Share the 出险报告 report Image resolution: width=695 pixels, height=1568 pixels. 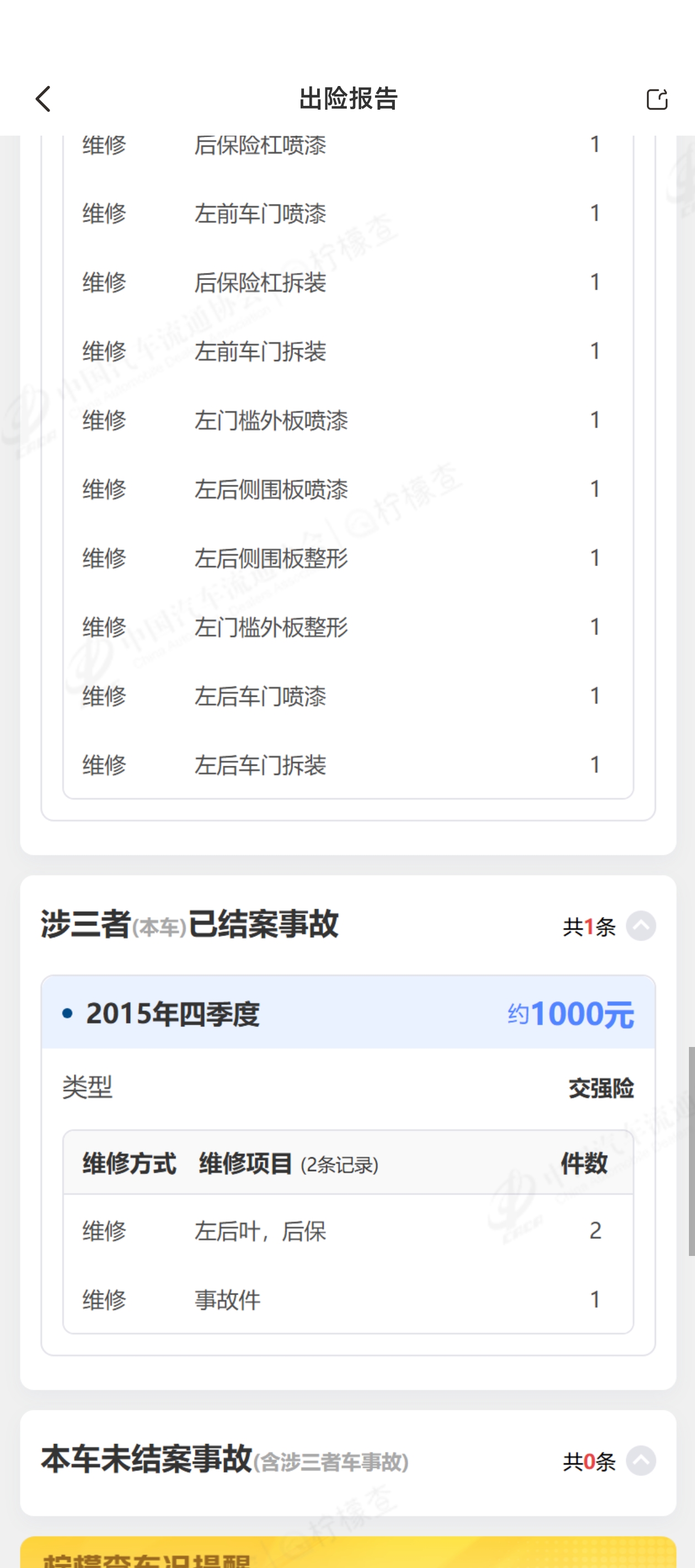656,99
